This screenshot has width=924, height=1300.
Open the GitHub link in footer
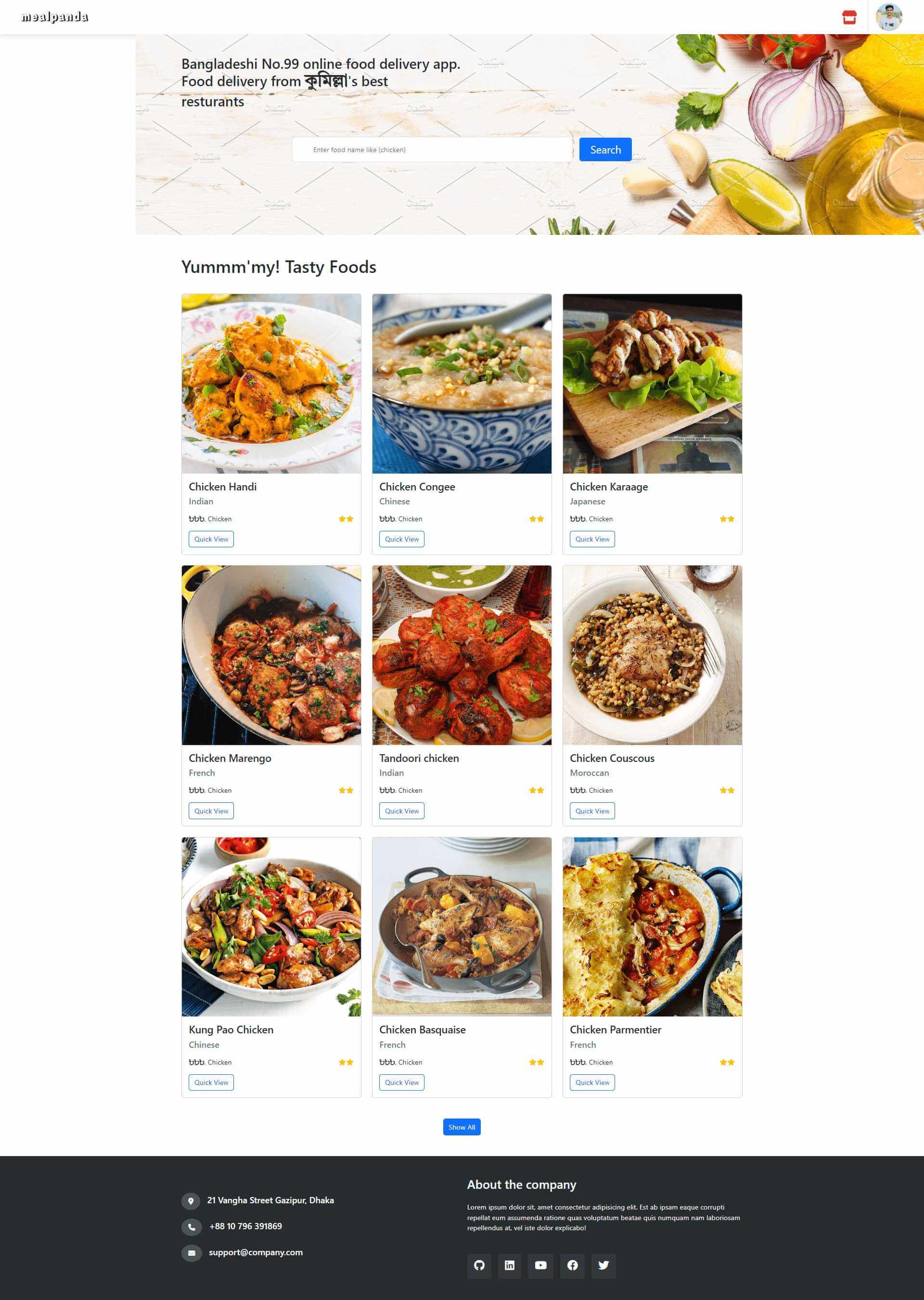coord(479,1265)
